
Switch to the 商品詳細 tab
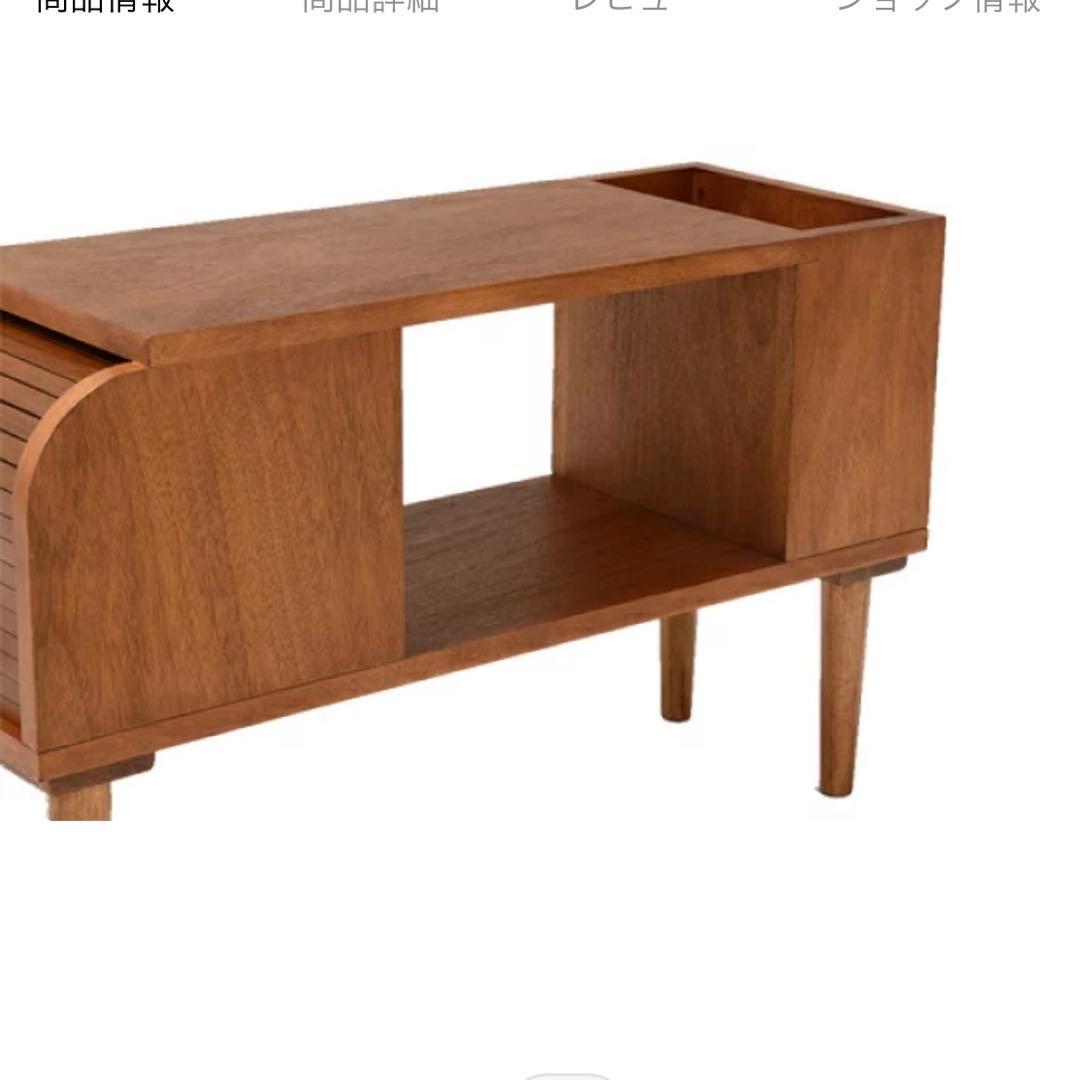[370, 5]
